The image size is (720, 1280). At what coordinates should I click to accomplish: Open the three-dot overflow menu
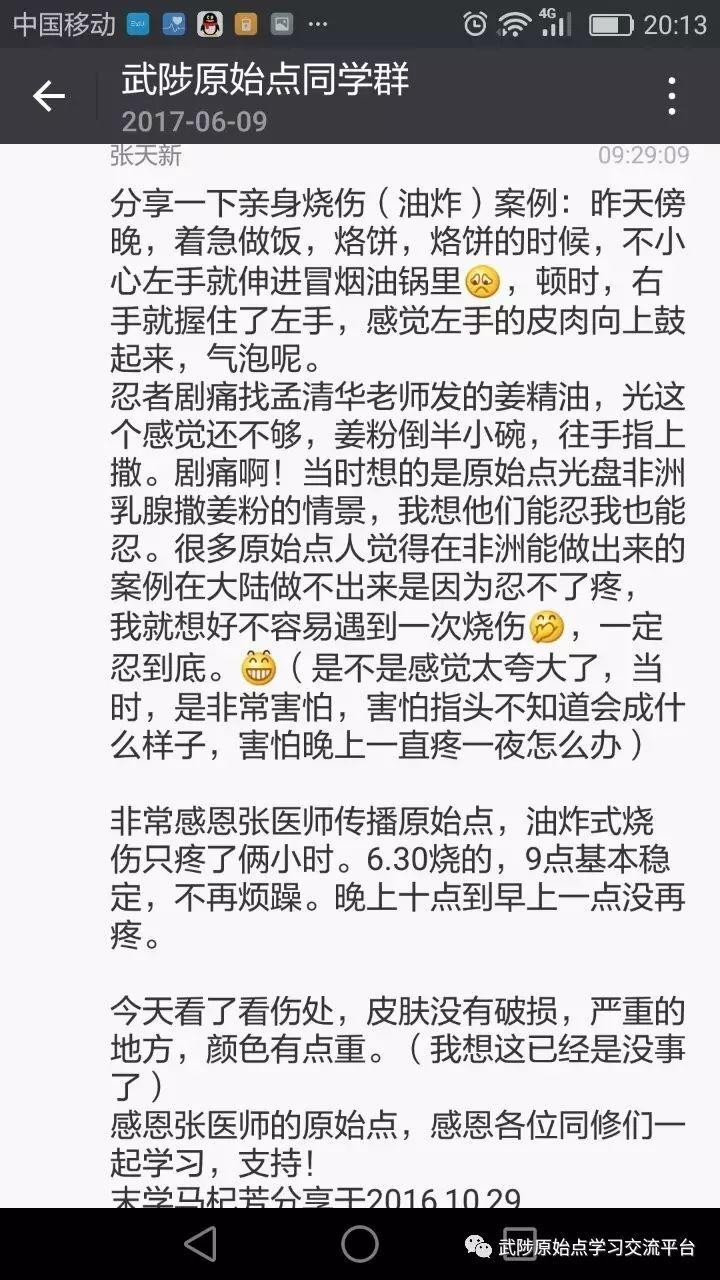[x=672, y=96]
